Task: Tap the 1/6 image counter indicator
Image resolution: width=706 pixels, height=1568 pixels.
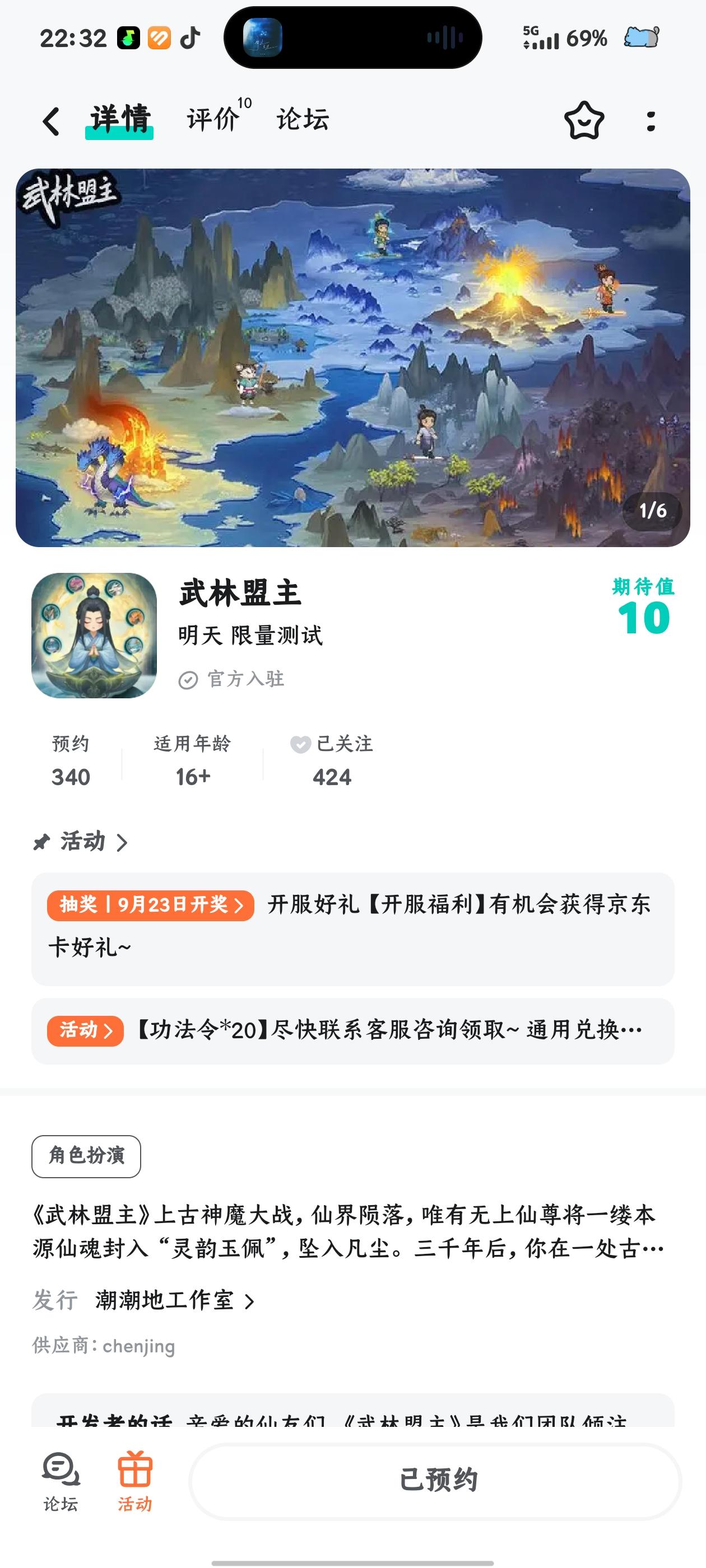Action: [653, 511]
